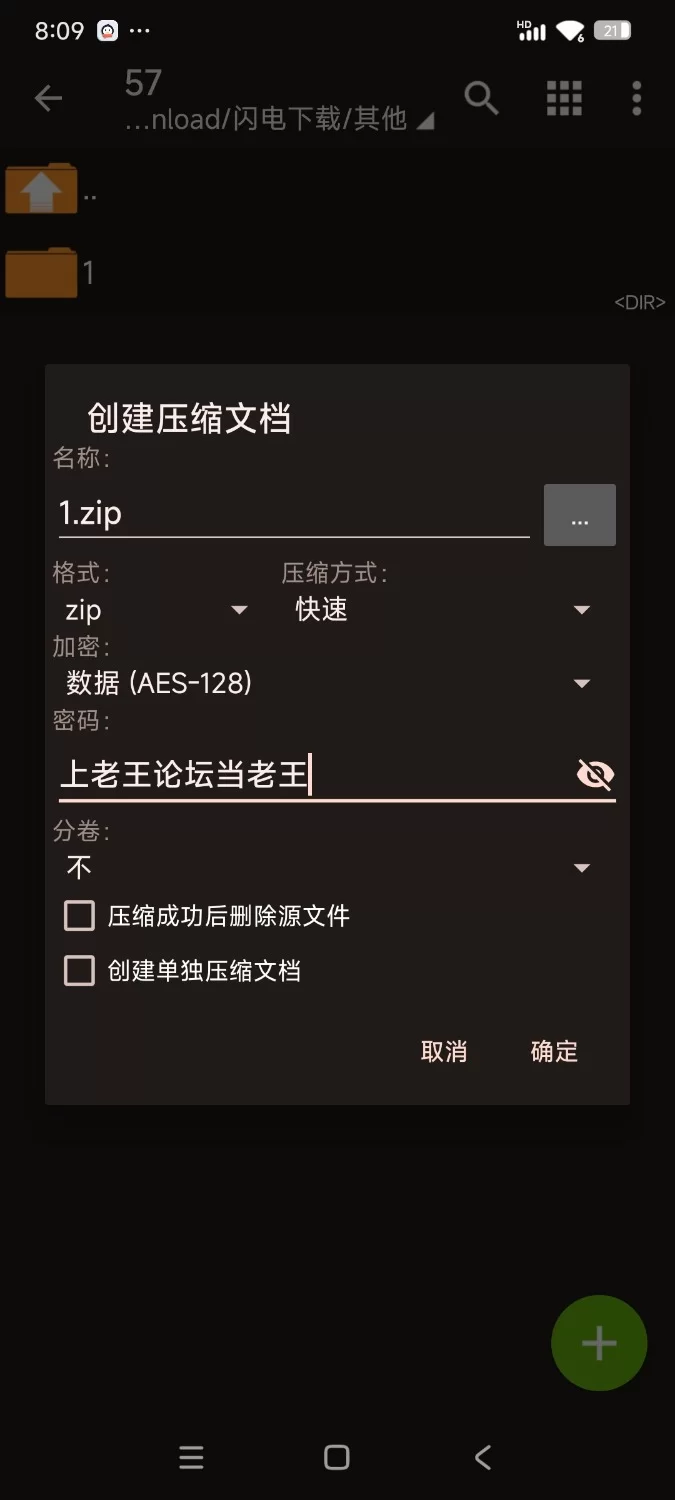Tap the system back button in navigation bar
Image resolution: width=675 pixels, height=1500 pixels.
(x=483, y=1457)
